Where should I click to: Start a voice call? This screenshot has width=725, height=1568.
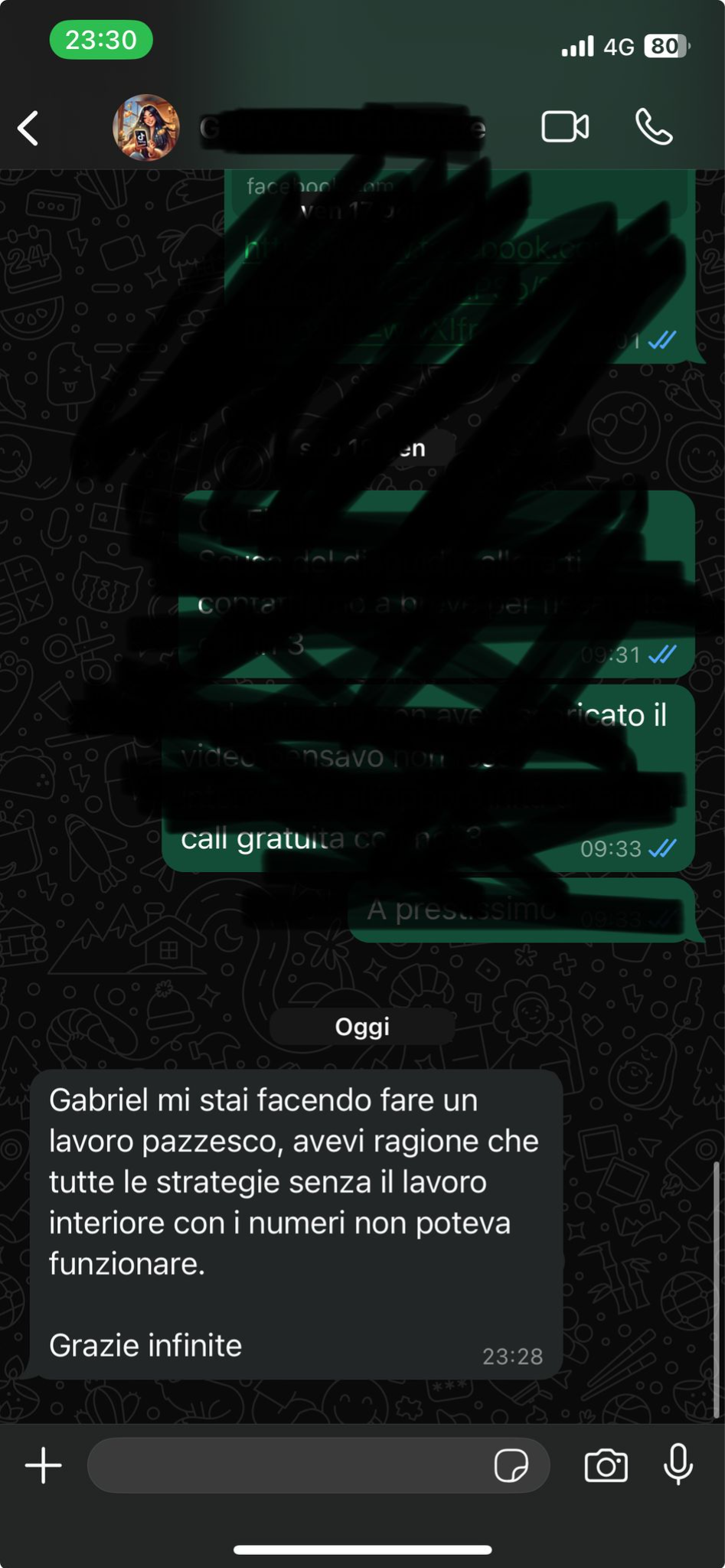654,127
